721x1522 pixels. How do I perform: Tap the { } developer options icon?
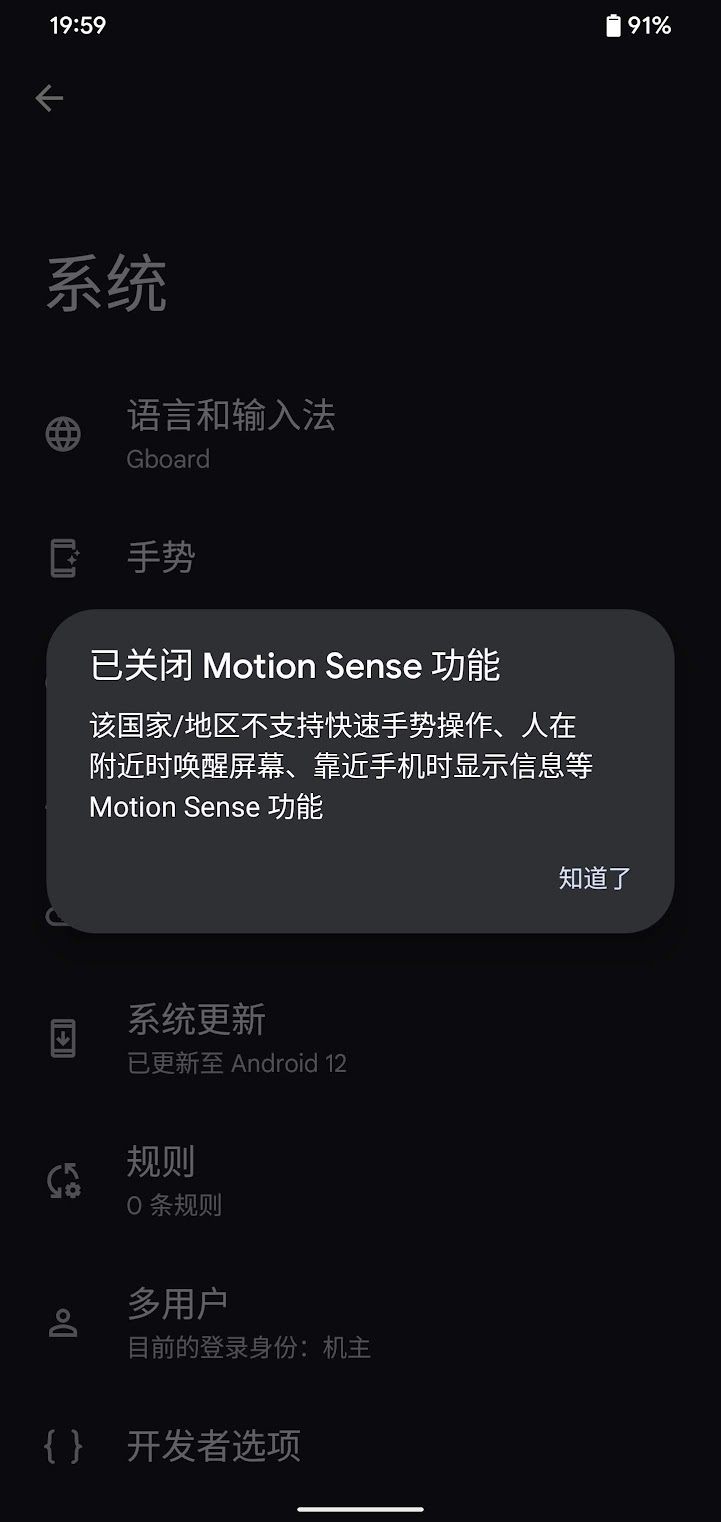[x=63, y=1444]
